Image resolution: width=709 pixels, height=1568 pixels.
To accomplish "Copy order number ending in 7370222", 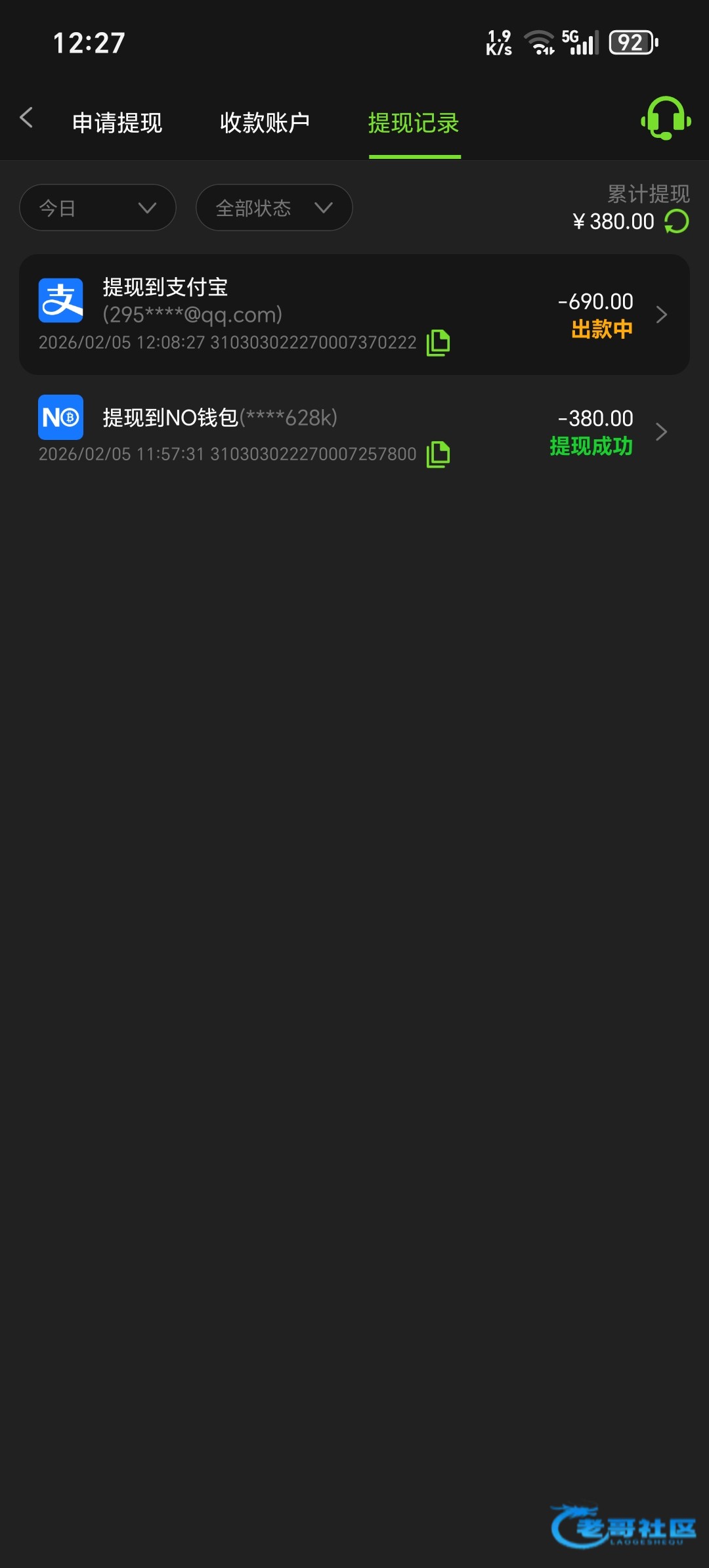I will click(x=438, y=343).
